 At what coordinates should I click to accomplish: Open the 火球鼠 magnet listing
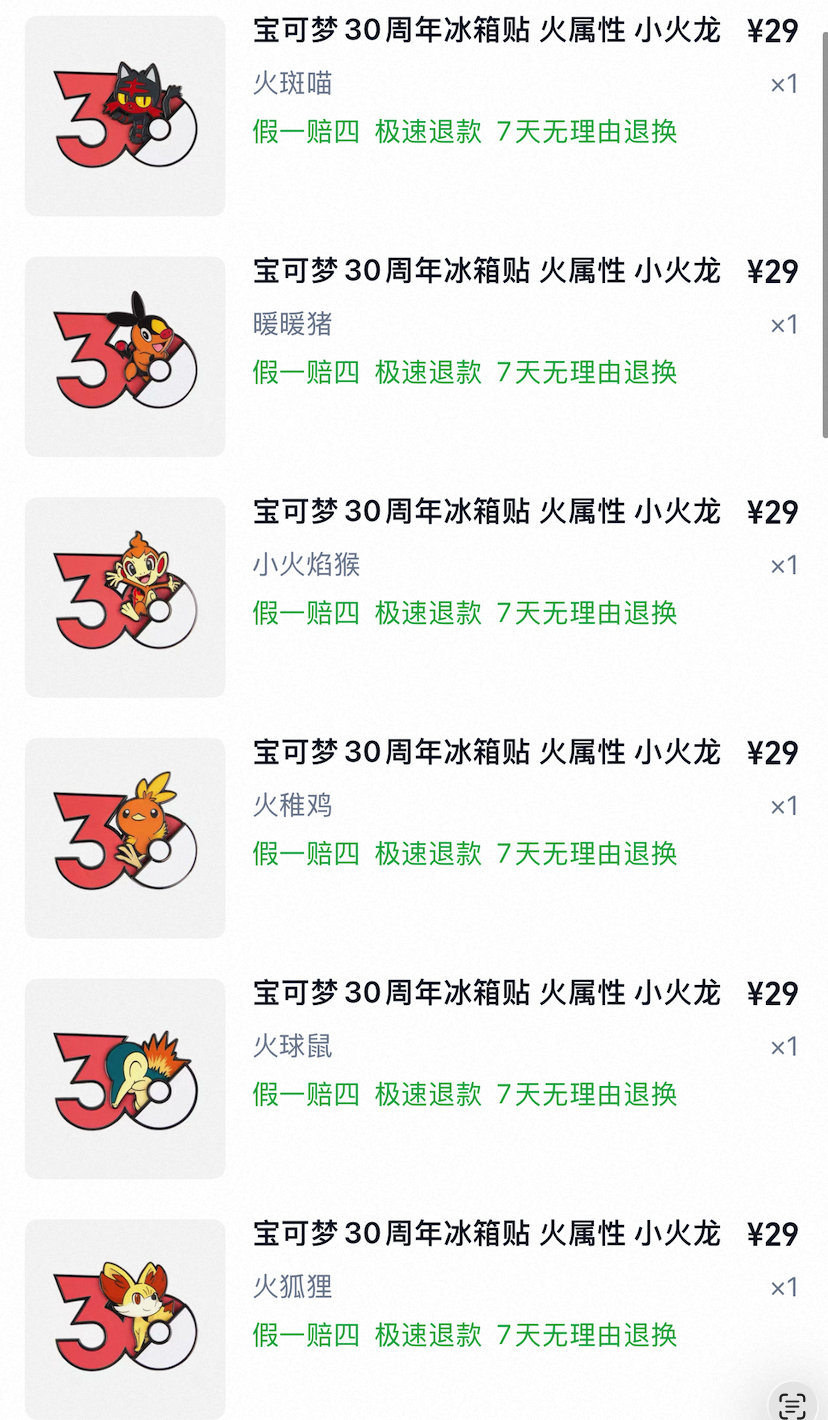(412, 1078)
